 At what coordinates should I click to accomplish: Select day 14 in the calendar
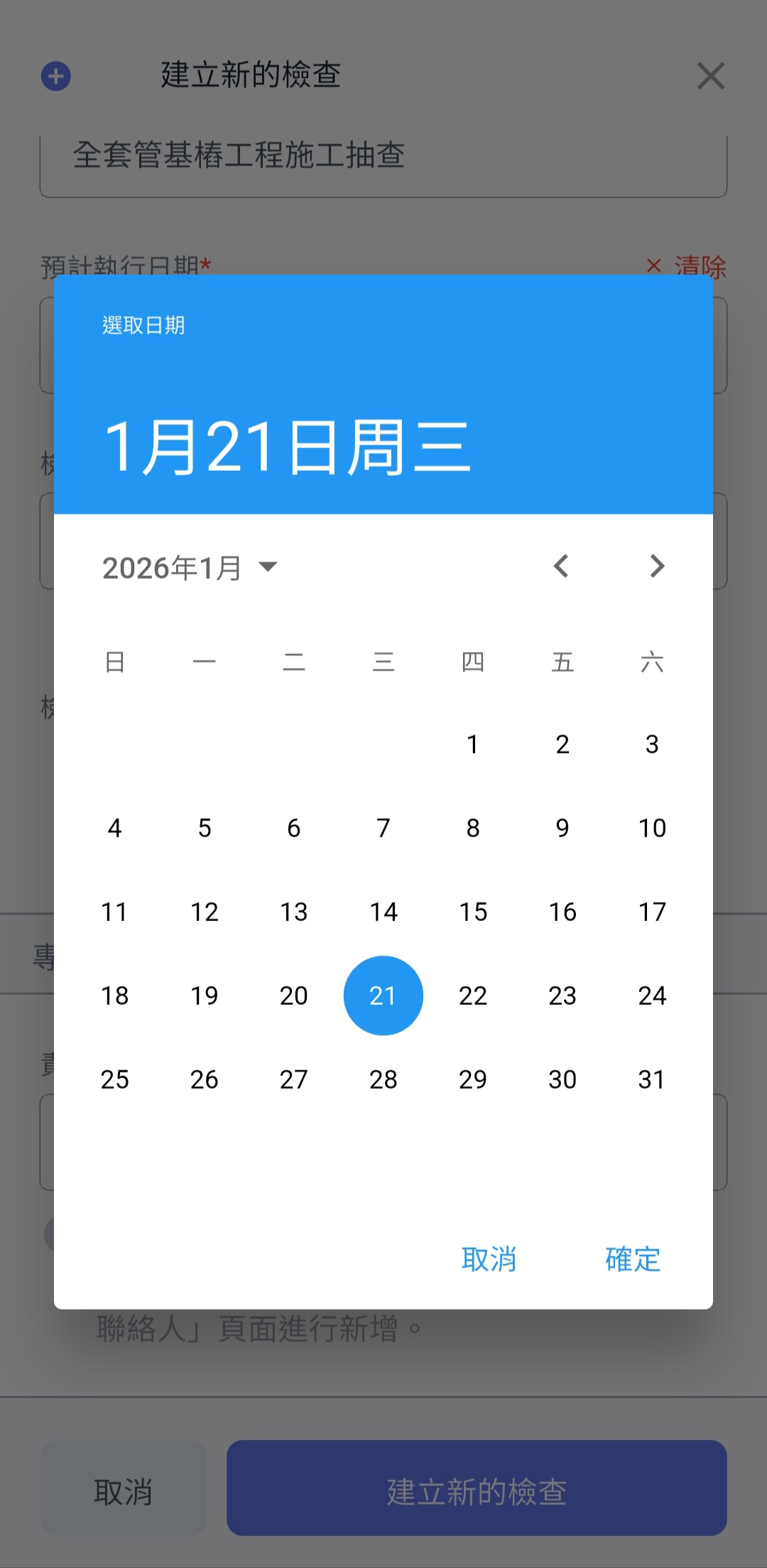(x=383, y=912)
